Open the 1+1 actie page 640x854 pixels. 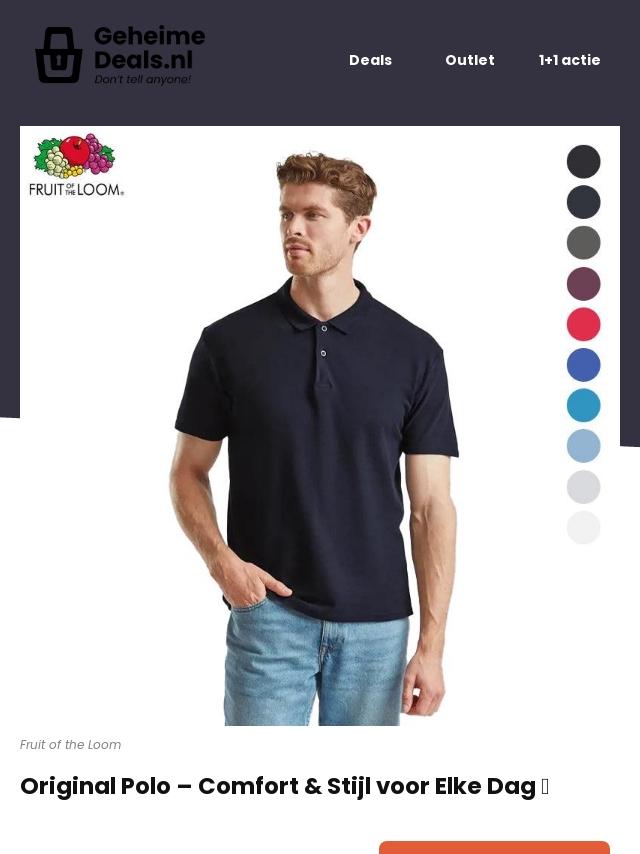tap(569, 60)
